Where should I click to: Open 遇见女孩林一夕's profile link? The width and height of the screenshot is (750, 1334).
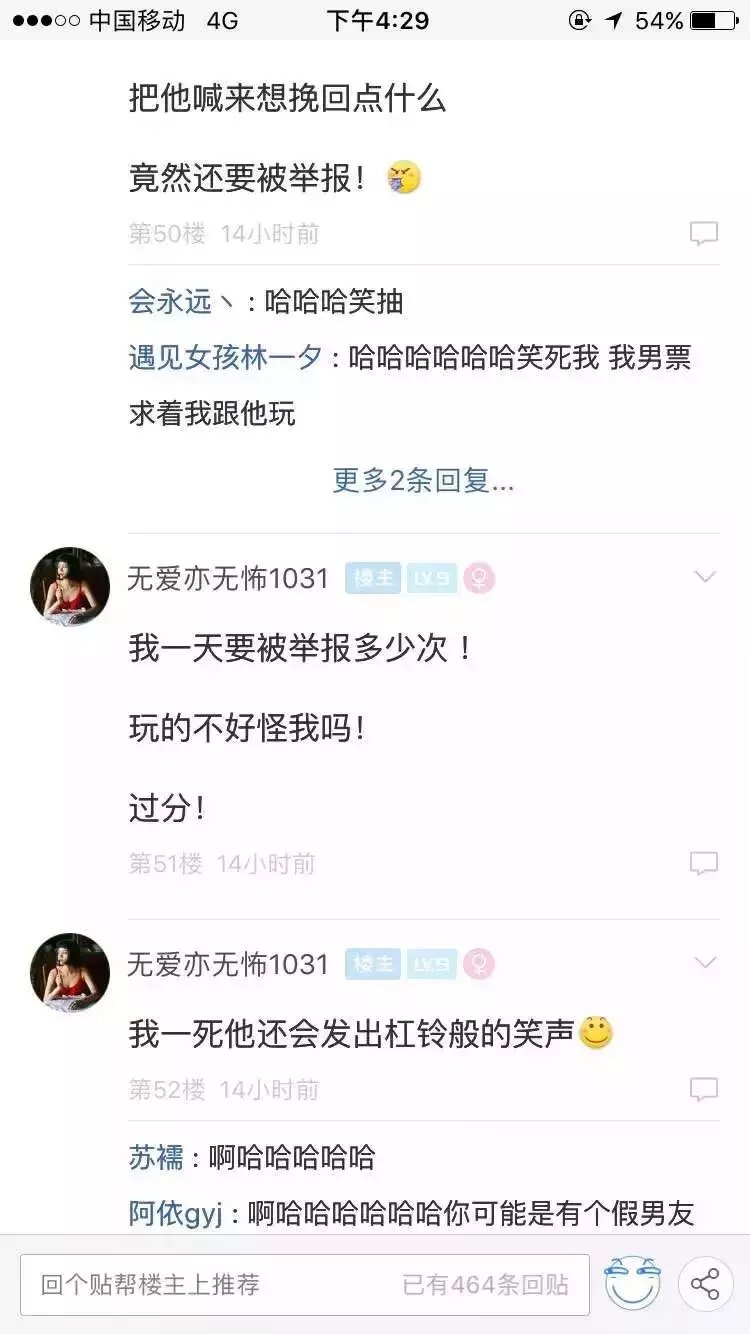pos(225,358)
